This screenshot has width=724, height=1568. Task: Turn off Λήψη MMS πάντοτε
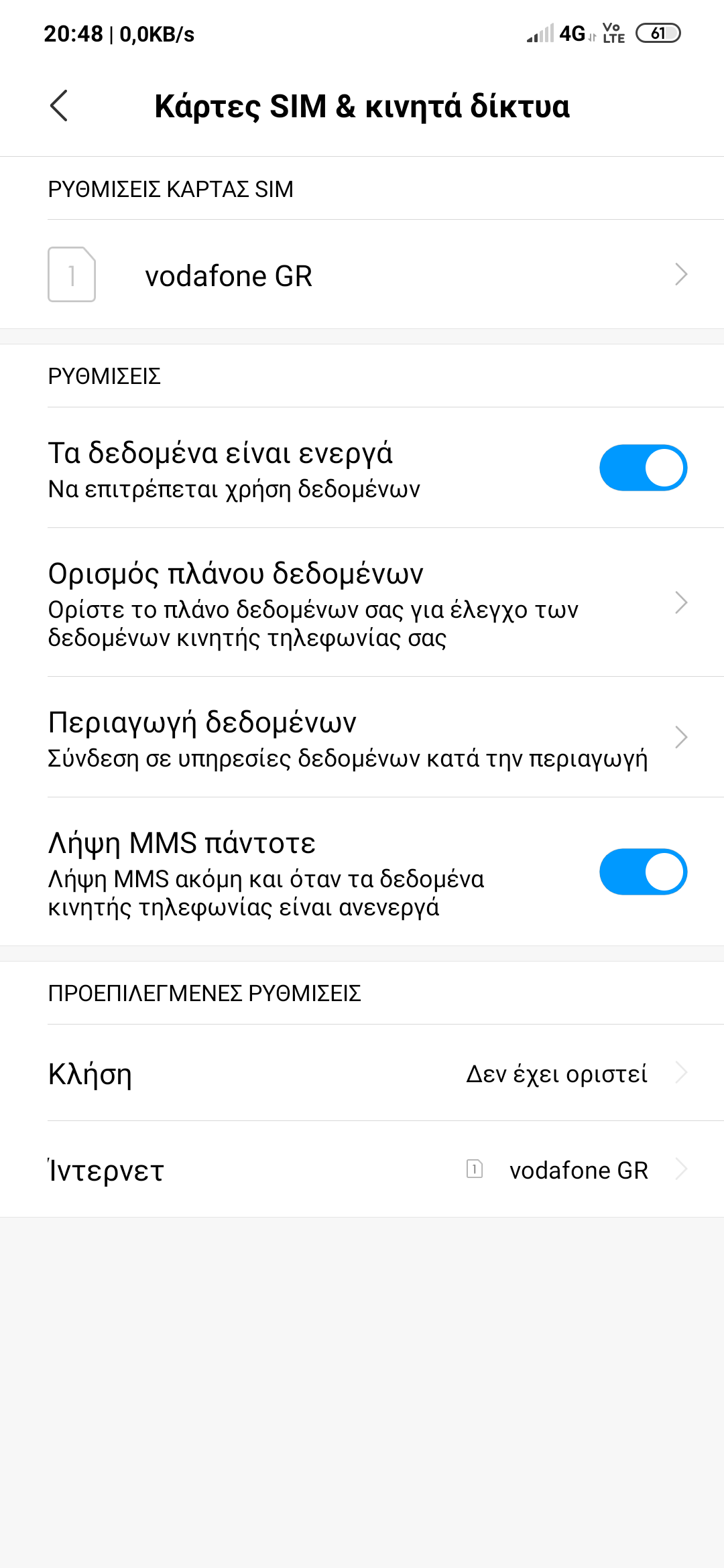(x=642, y=872)
